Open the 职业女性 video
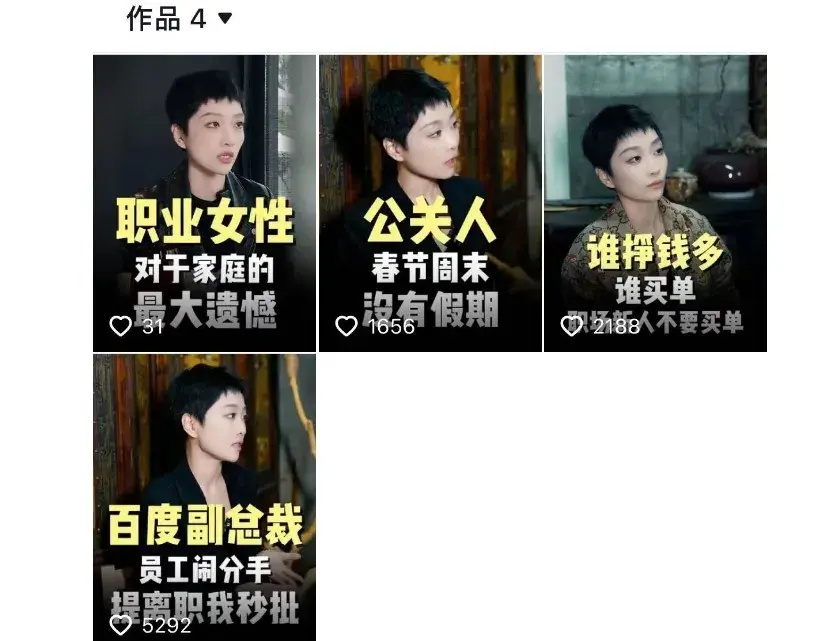823x641 pixels. point(205,203)
